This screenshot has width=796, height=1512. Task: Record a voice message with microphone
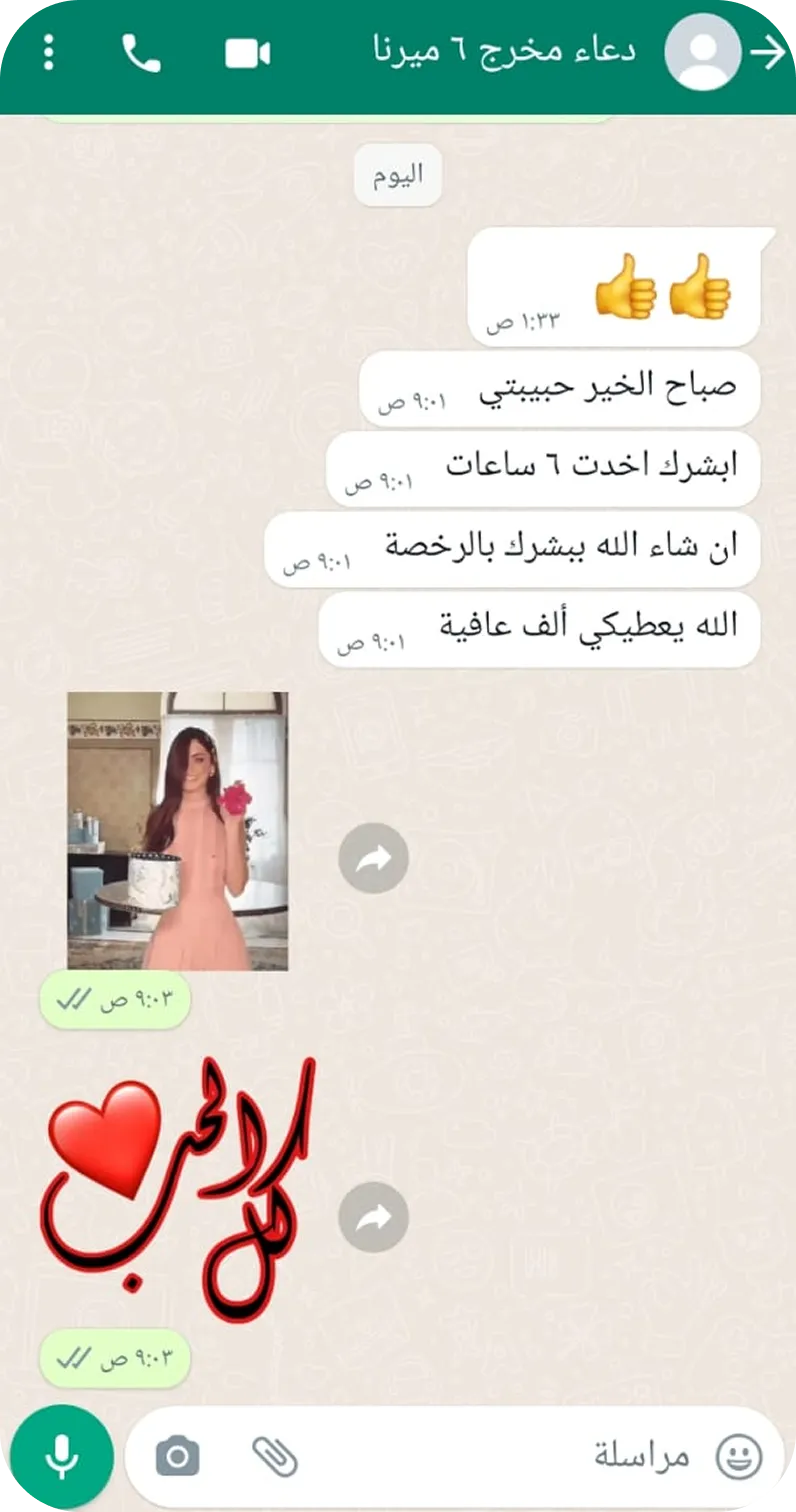[62, 1455]
